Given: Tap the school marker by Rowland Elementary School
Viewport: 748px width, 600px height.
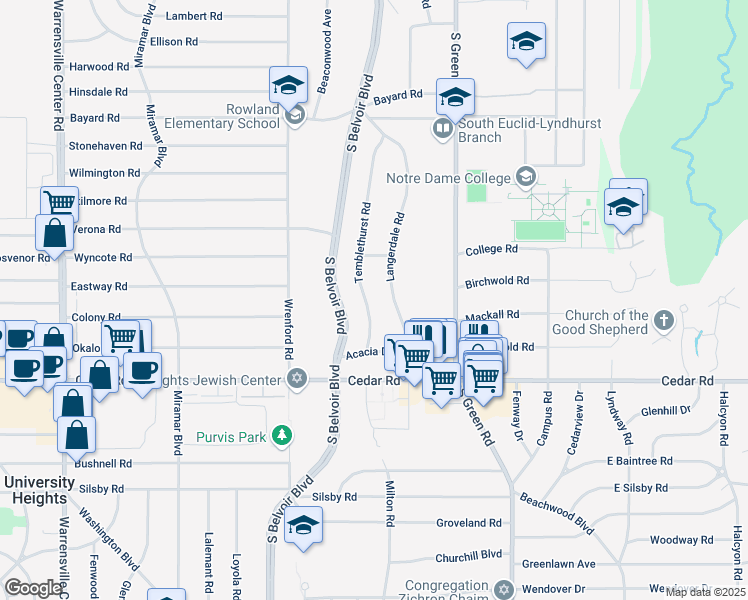Looking at the screenshot, I should click(287, 85).
